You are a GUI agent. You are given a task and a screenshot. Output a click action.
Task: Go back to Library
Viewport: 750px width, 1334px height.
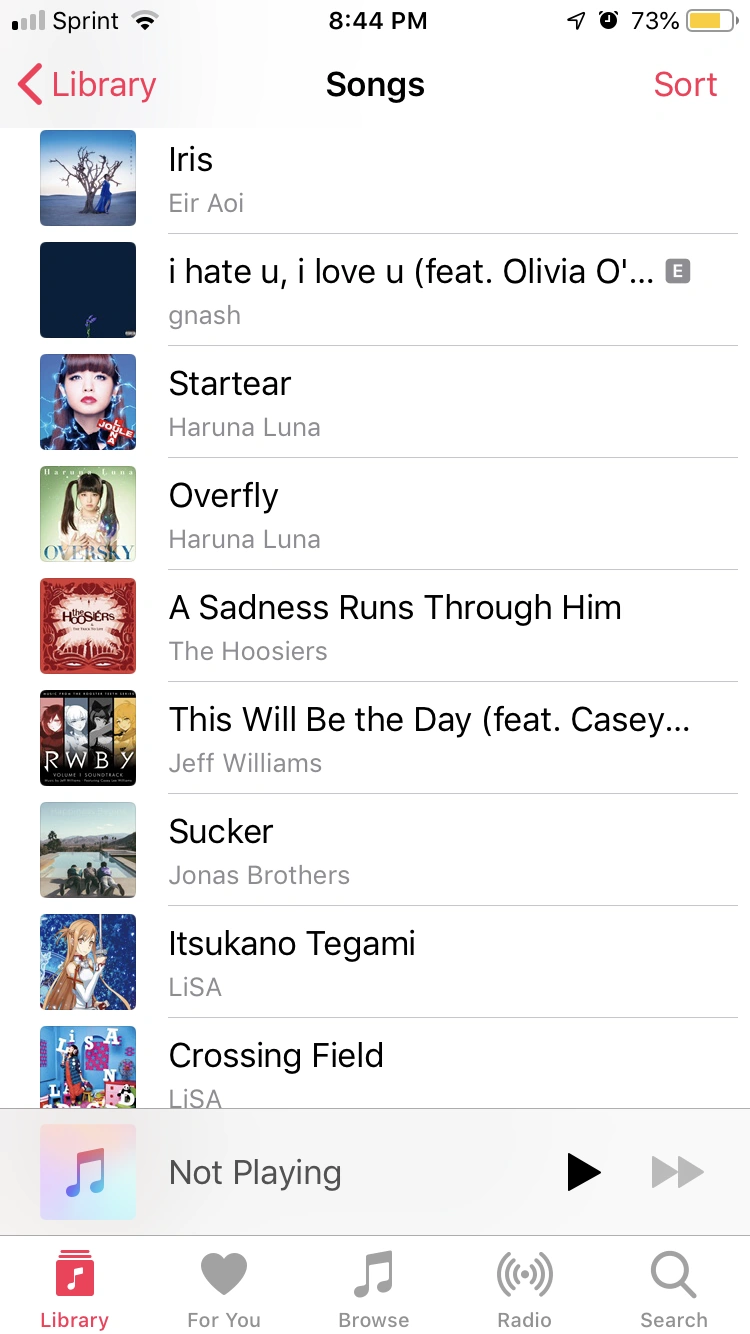coord(88,85)
